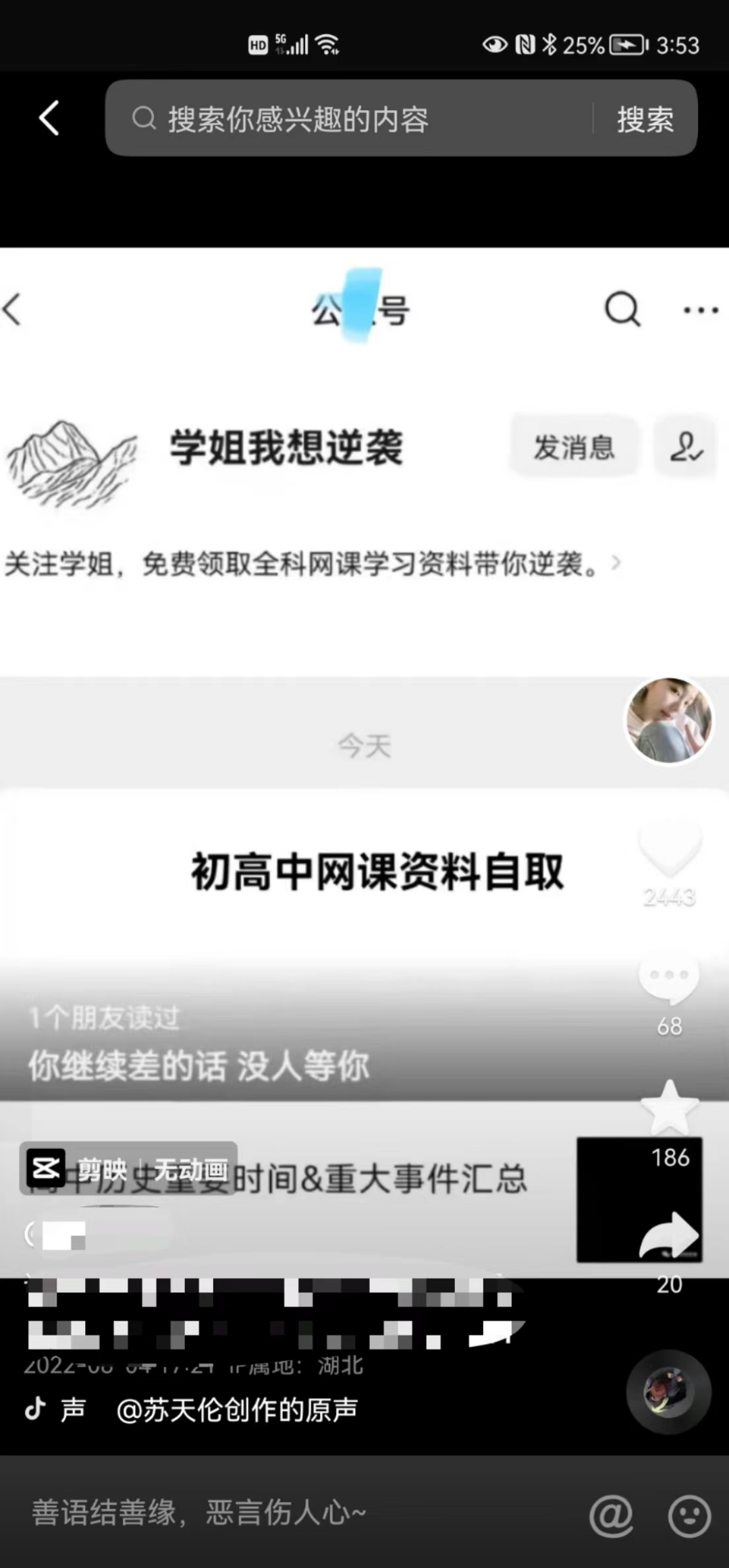The height and width of the screenshot is (1568, 729).
Task: Share the video using the arrow icon
Action: point(669,1236)
